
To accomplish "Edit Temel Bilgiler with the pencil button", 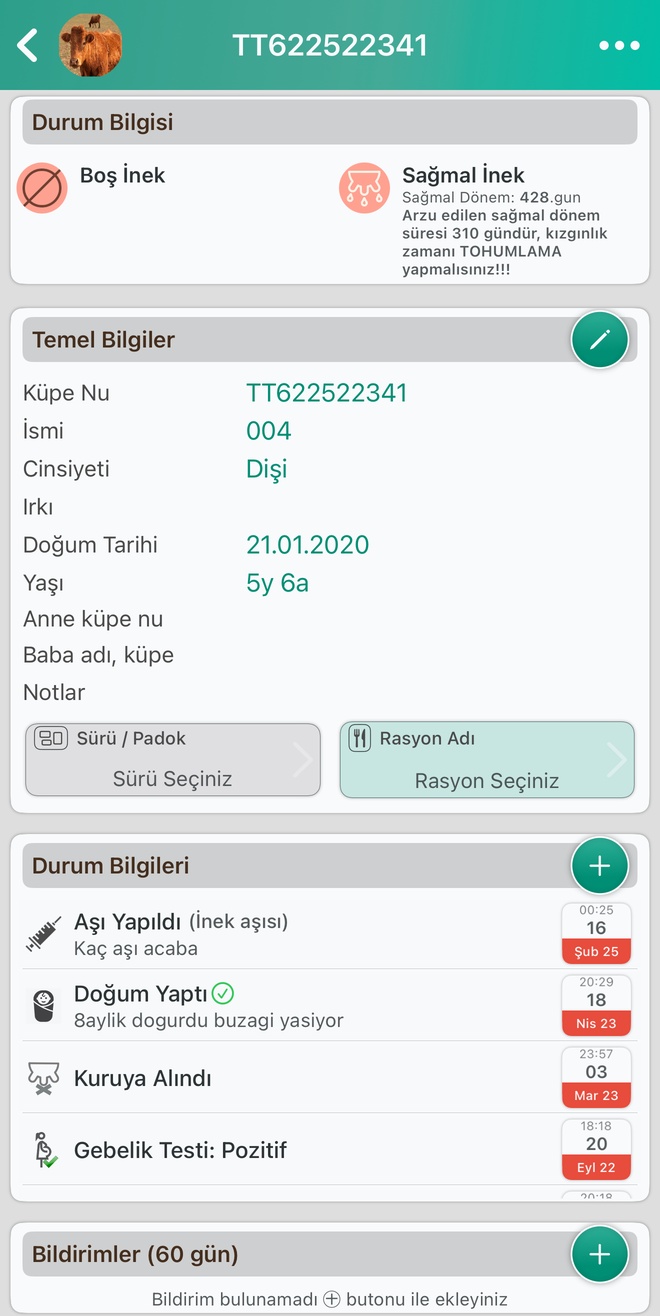I will pos(599,340).
